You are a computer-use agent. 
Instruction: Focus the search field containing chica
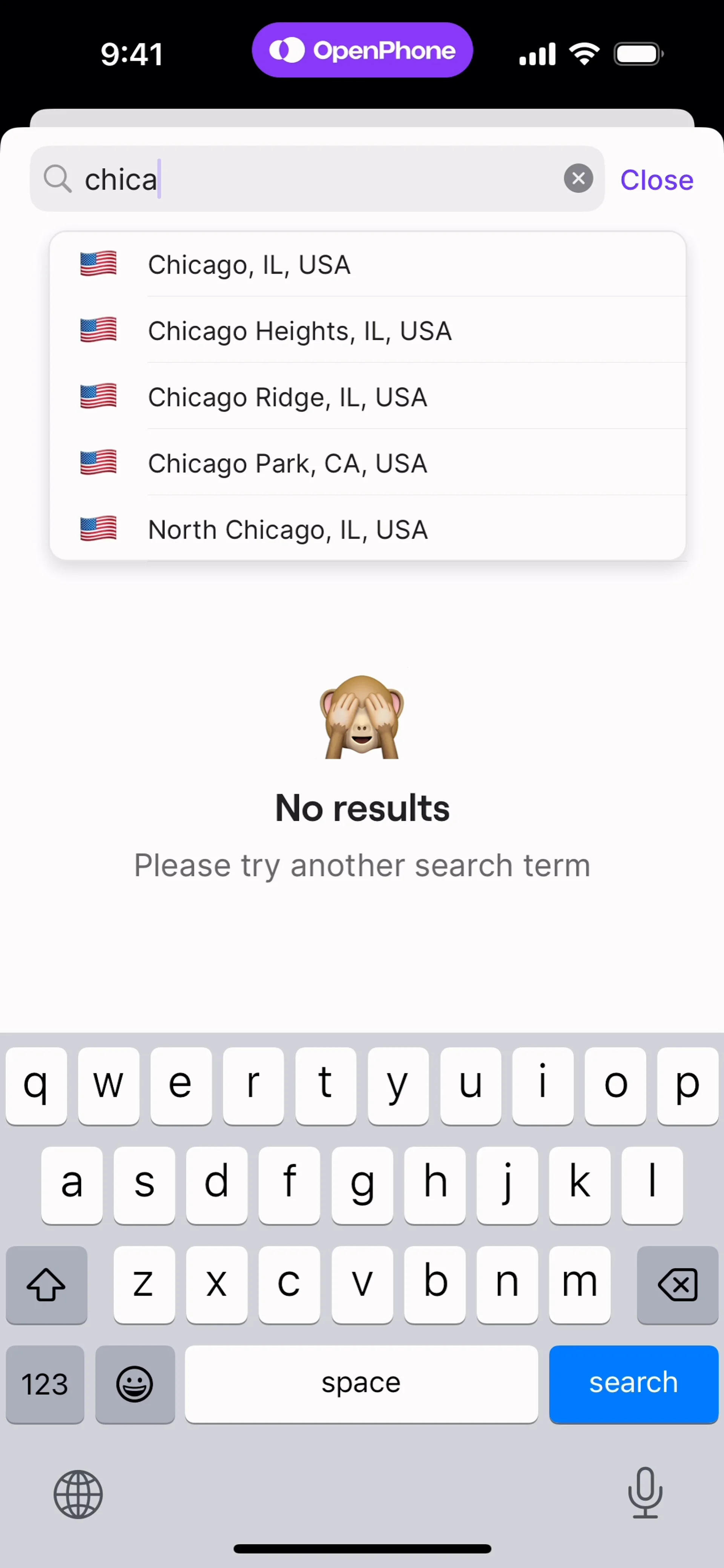pos(317,179)
